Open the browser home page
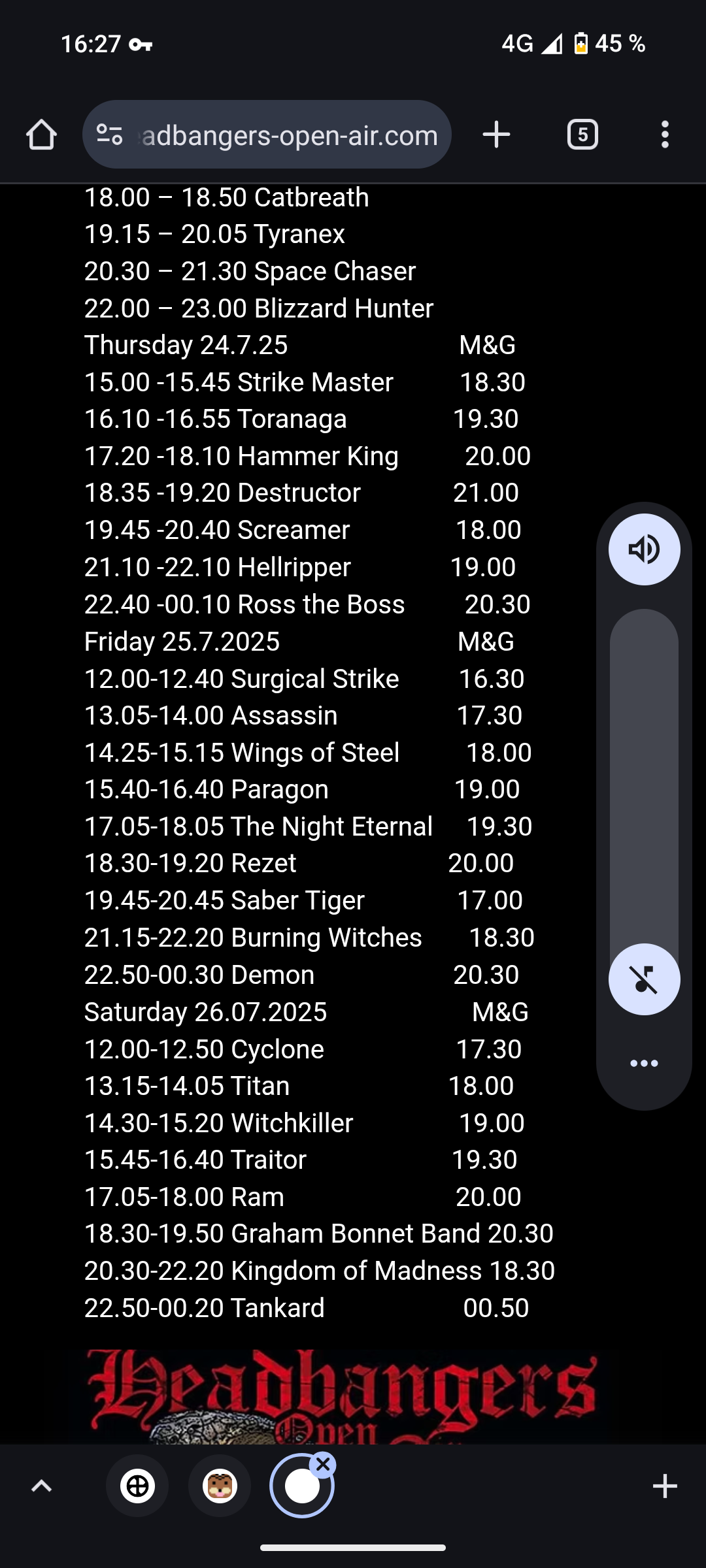The width and height of the screenshot is (706, 1568). click(41, 135)
